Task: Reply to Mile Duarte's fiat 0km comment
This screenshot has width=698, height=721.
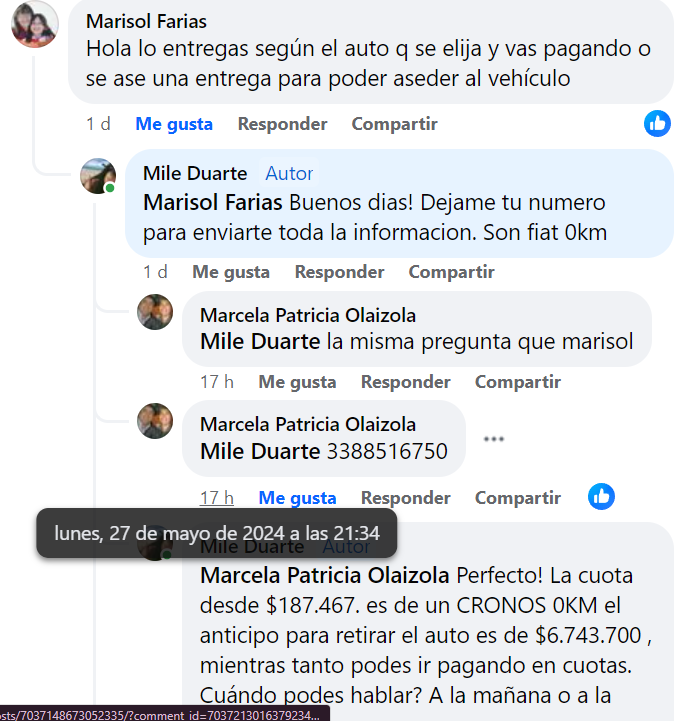Action: [339, 272]
